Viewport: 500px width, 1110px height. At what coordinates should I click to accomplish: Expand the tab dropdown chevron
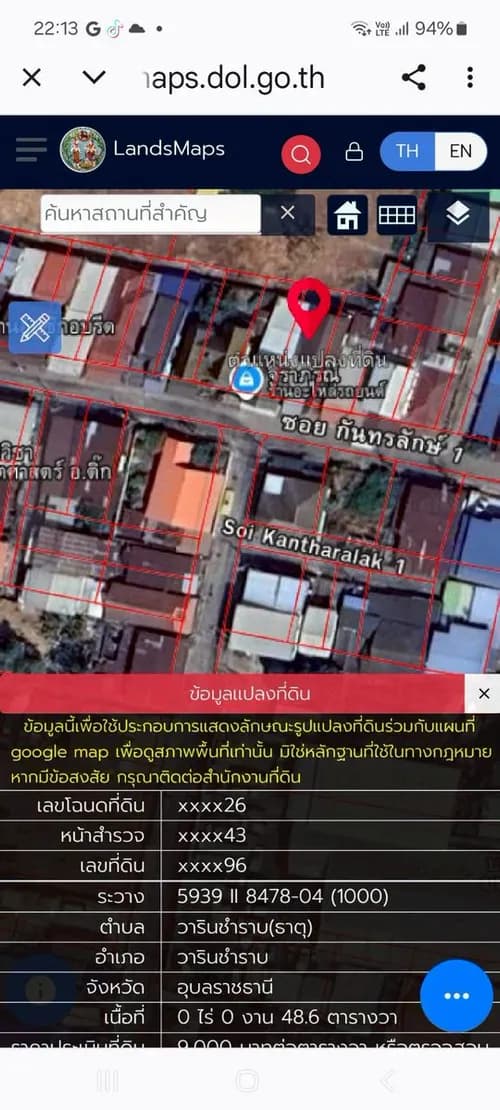tap(94, 77)
